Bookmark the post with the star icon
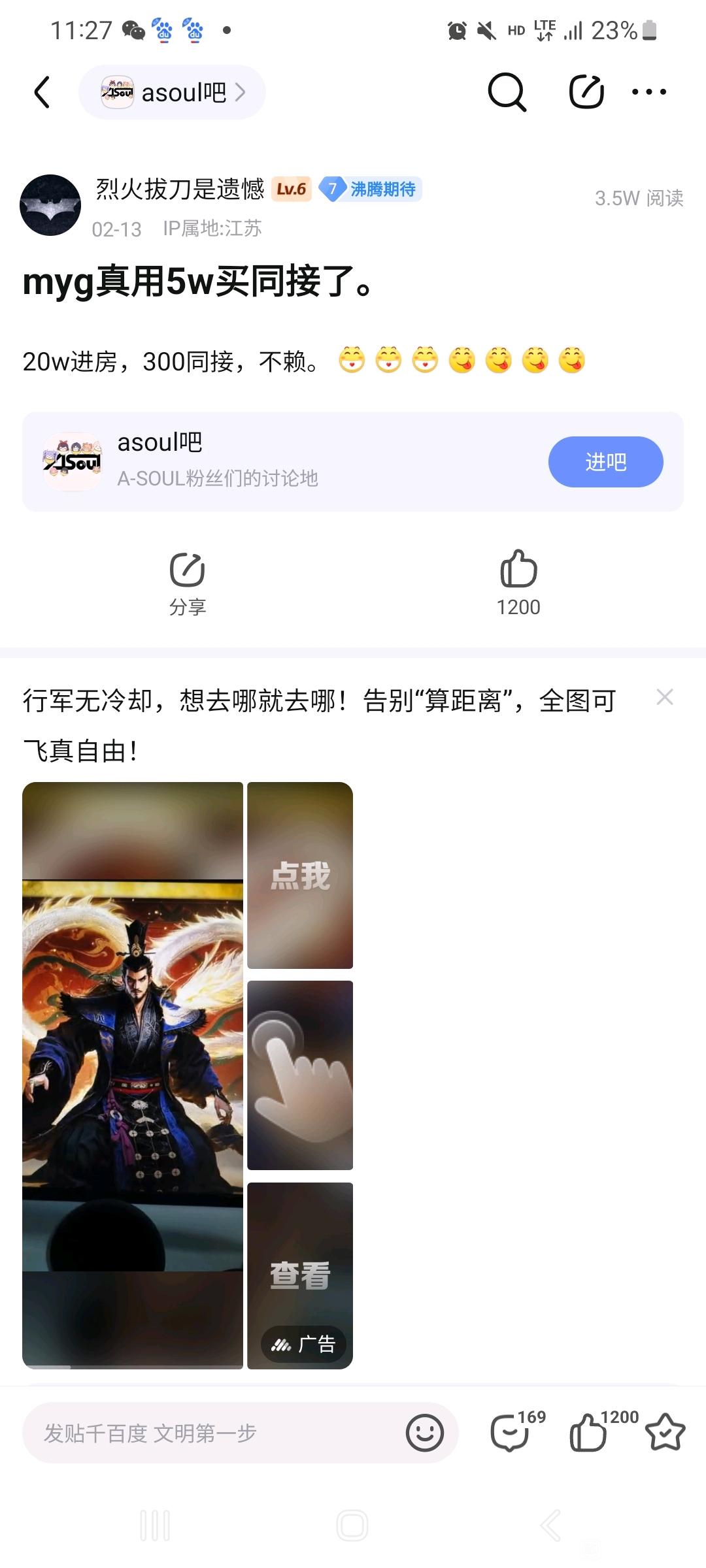This screenshot has height=1568, width=706. [665, 1431]
